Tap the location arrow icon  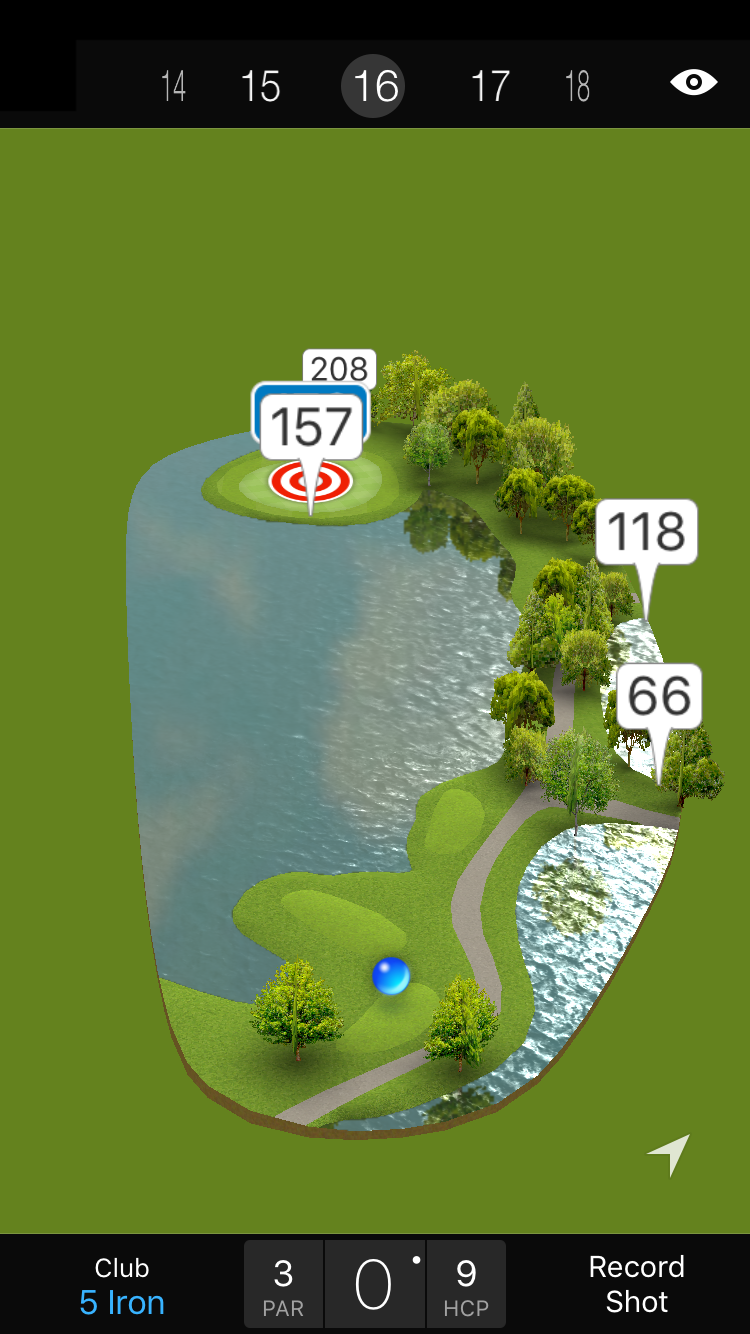pyautogui.click(x=668, y=1154)
